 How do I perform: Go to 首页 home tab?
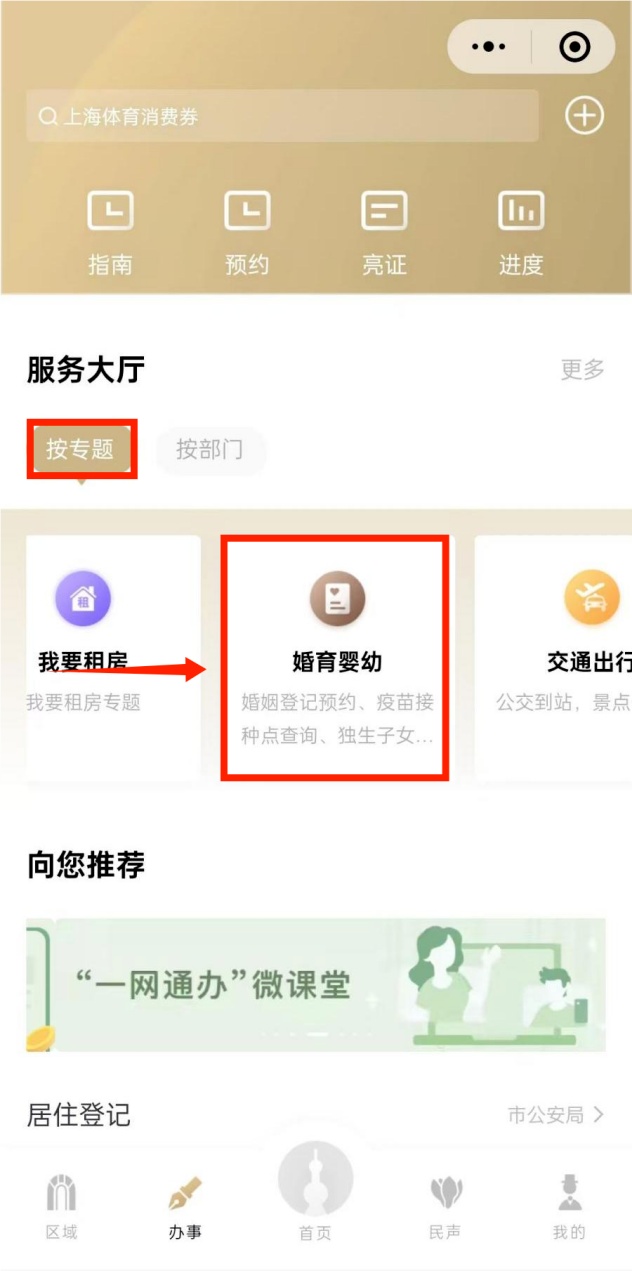(315, 1193)
